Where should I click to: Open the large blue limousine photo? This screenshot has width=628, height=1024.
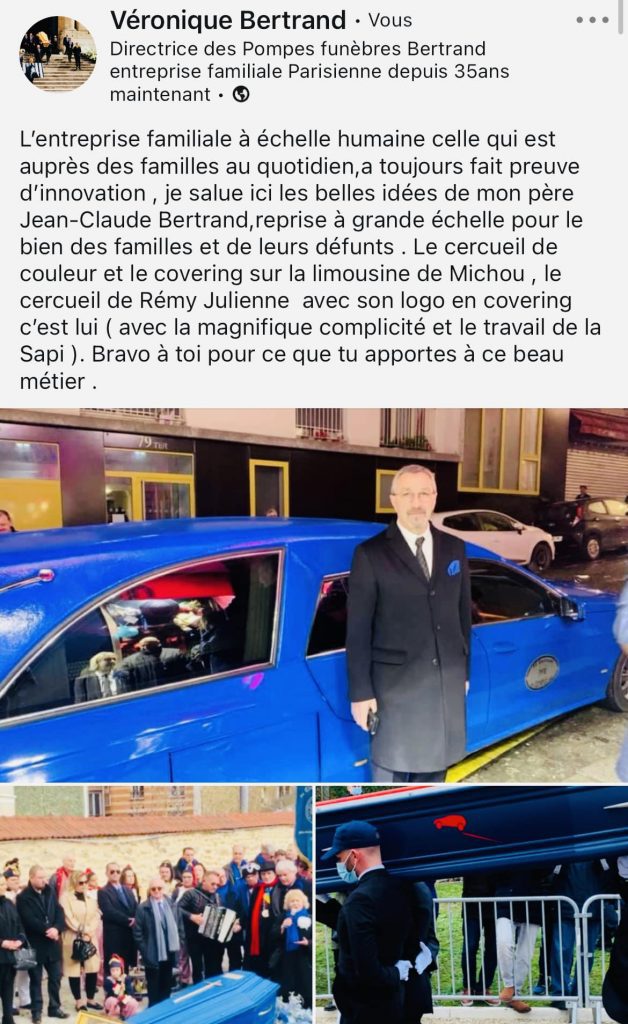[x=314, y=595]
